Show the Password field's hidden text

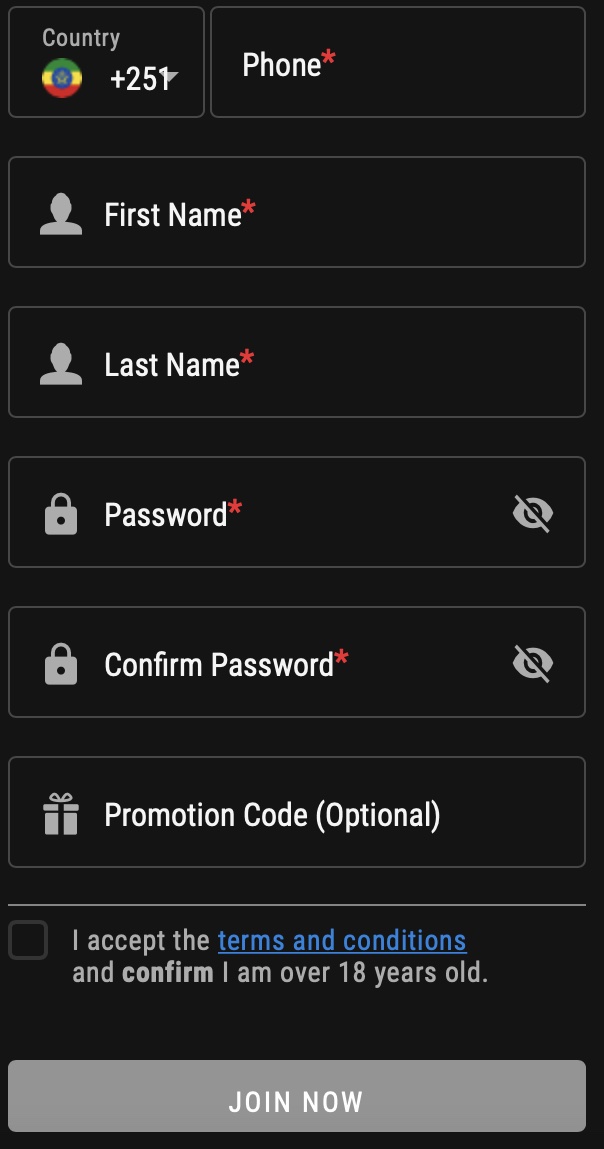tap(532, 514)
